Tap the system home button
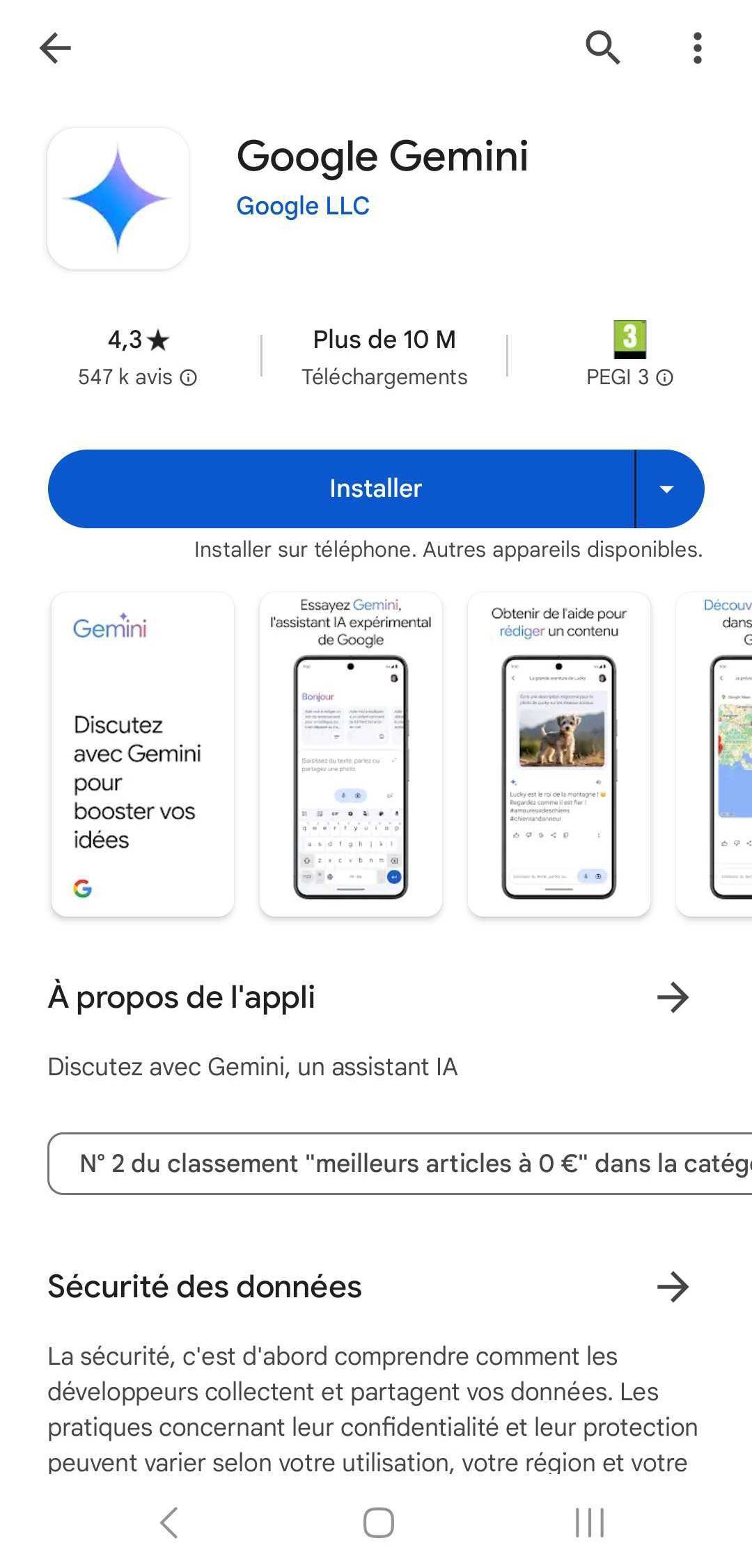This screenshot has width=752, height=1568. (x=378, y=1523)
